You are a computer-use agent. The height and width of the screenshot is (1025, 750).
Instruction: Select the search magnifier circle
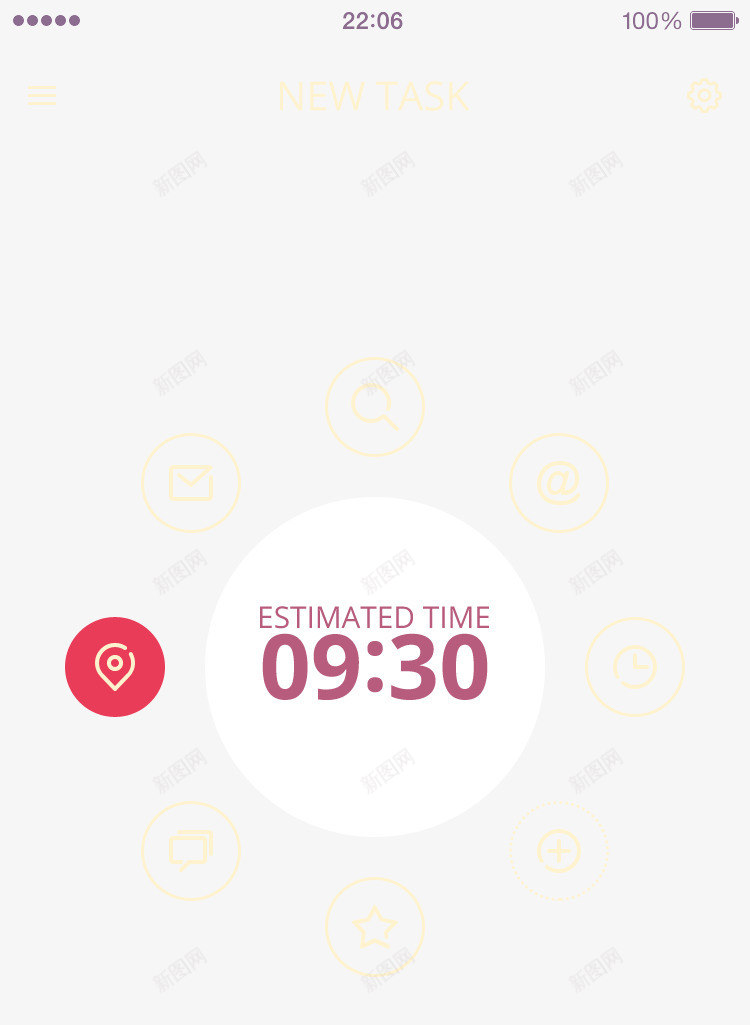pyautogui.click(x=375, y=407)
